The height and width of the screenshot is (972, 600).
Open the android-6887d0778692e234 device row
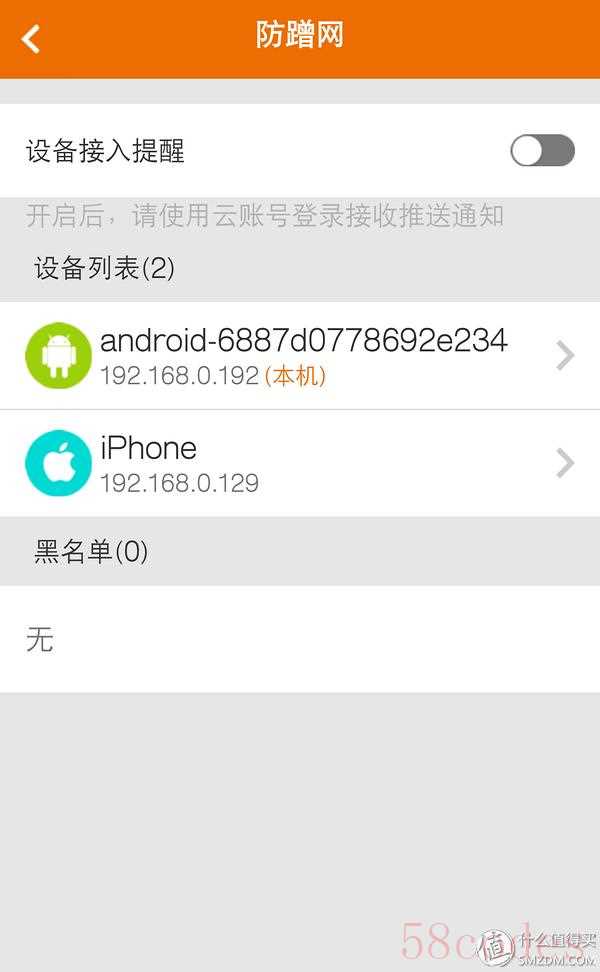point(300,355)
